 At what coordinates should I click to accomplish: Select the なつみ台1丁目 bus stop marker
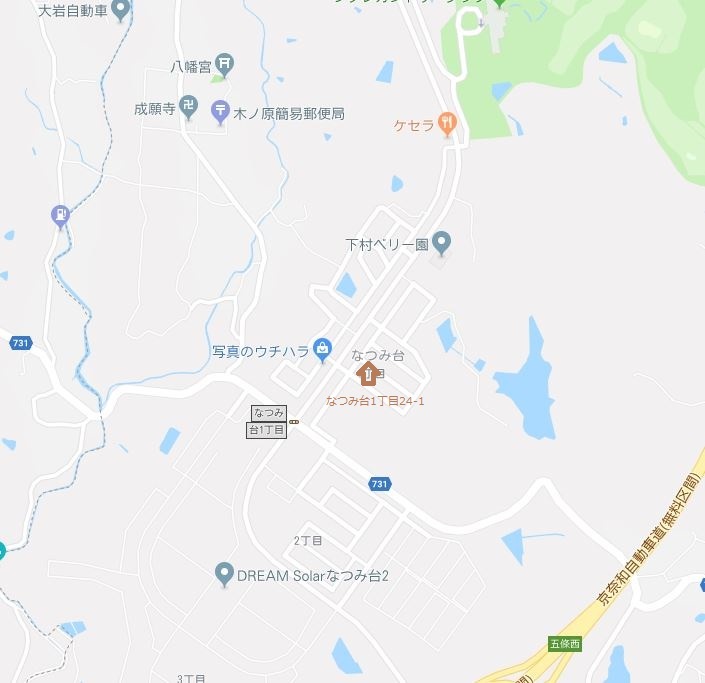(294, 422)
